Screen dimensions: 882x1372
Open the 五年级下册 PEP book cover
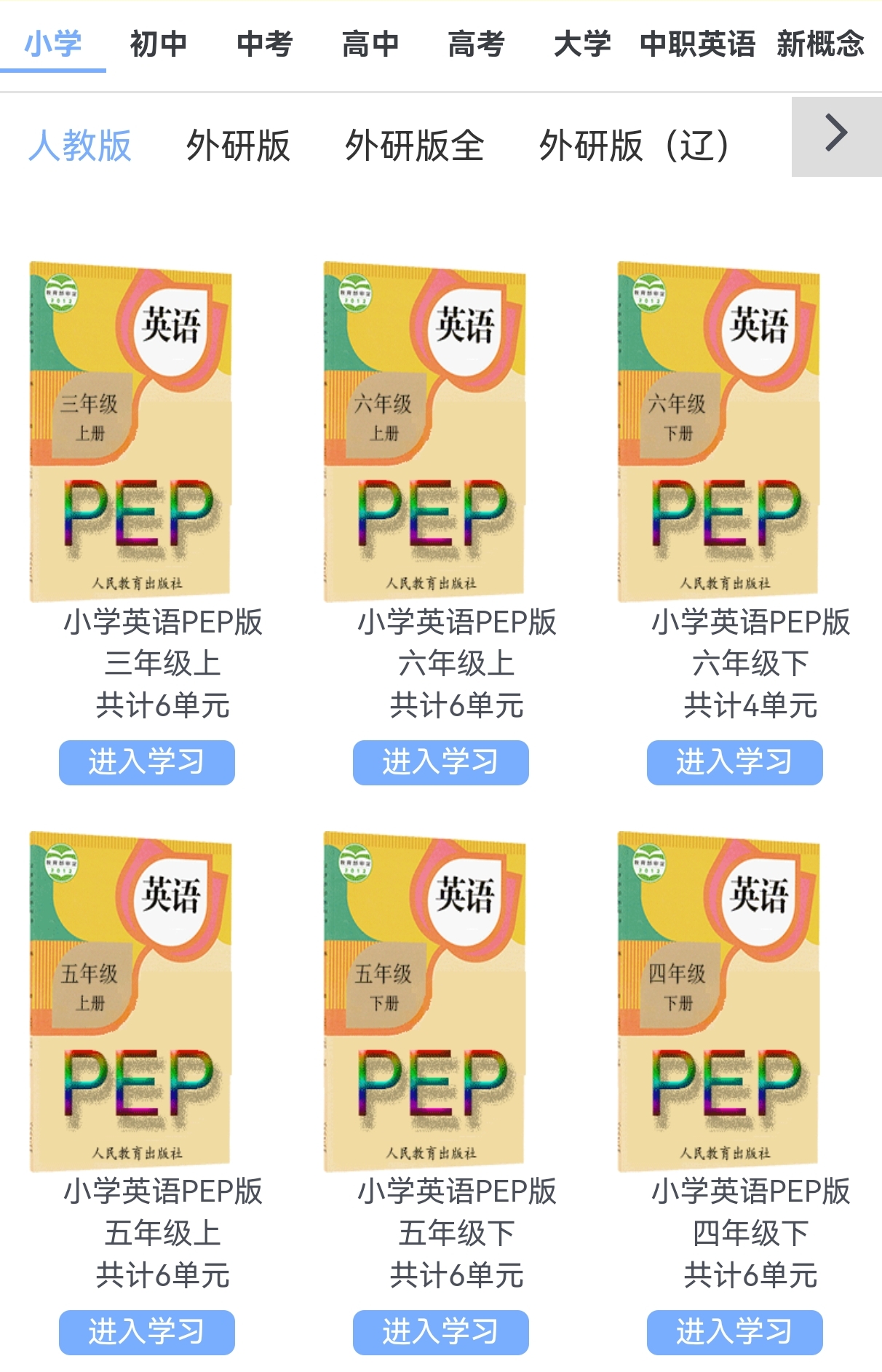pyautogui.click(x=425, y=1001)
